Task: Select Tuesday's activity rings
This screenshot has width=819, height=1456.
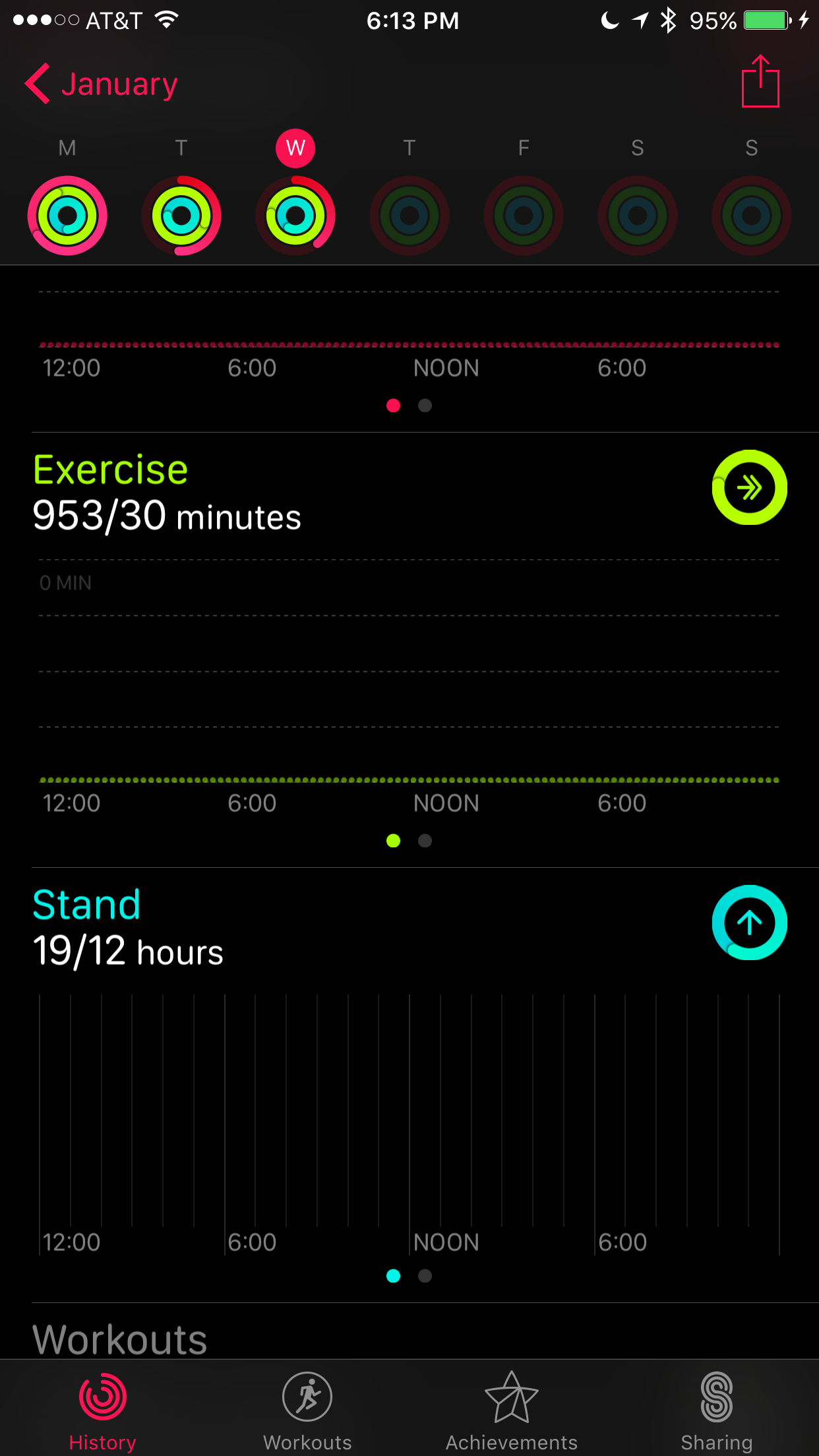Action: pos(181,216)
